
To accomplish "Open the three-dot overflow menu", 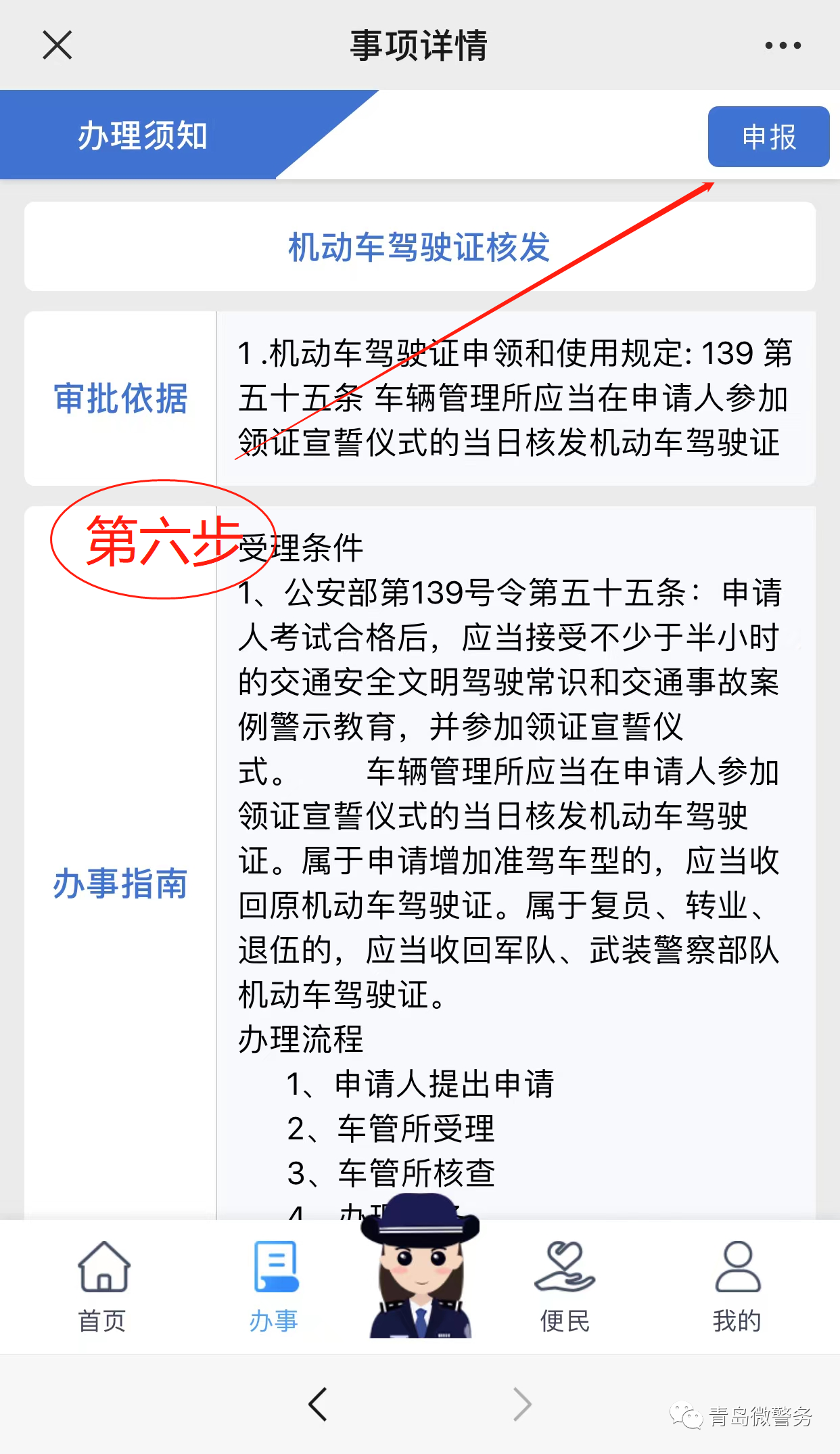I will [x=783, y=45].
